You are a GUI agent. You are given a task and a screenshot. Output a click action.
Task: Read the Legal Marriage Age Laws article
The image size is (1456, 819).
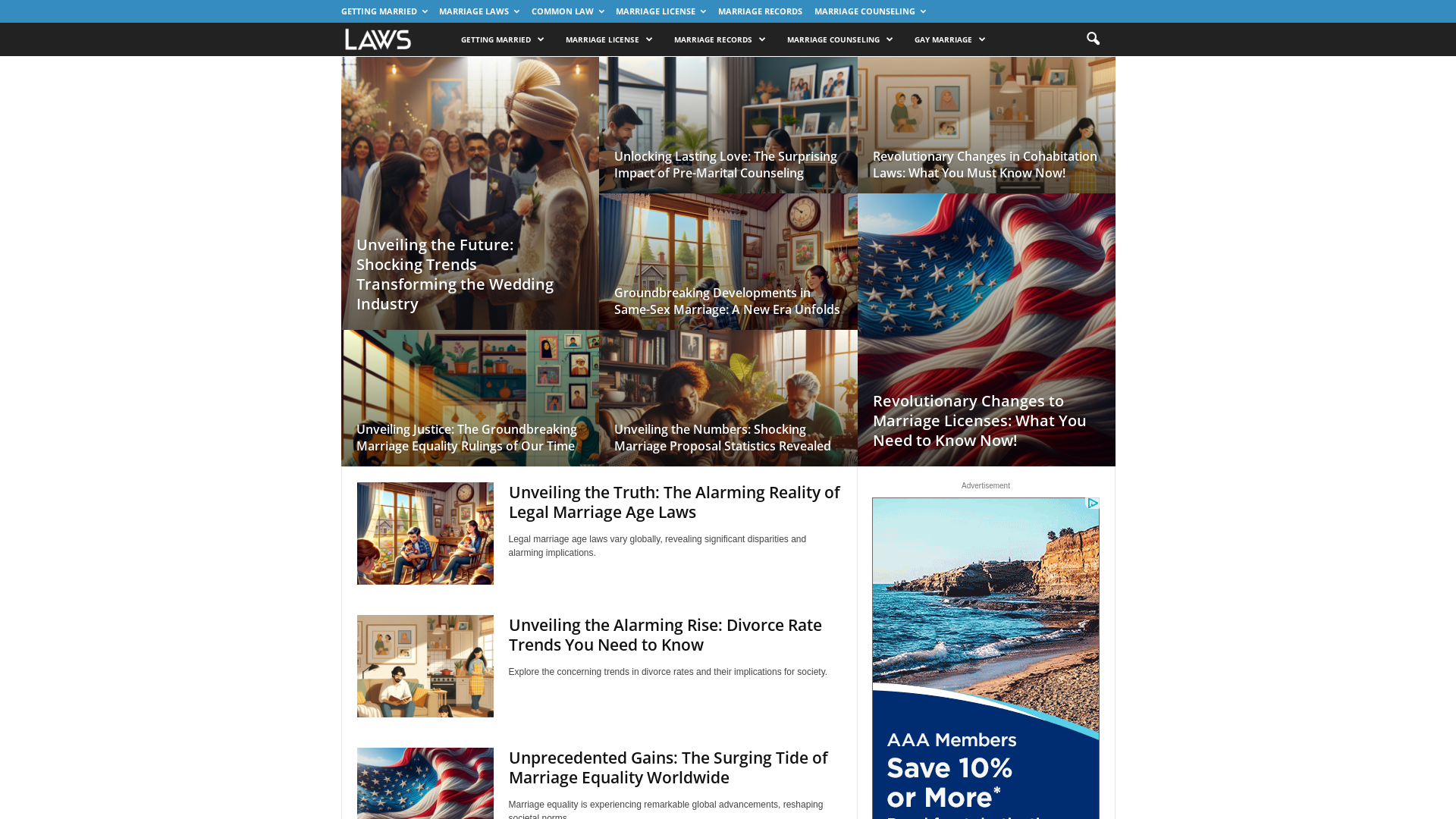click(x=673, y=502)
